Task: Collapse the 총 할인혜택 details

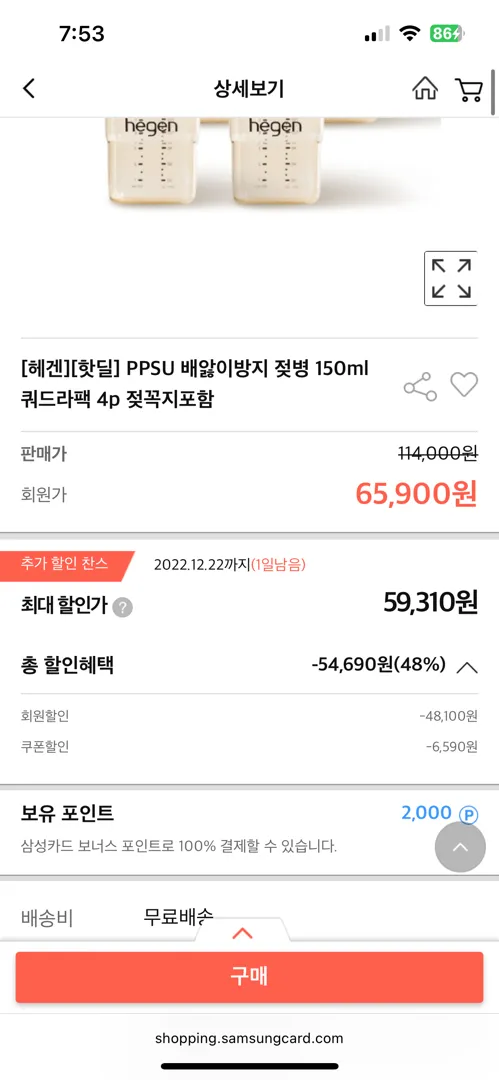Action: point(467,667)
